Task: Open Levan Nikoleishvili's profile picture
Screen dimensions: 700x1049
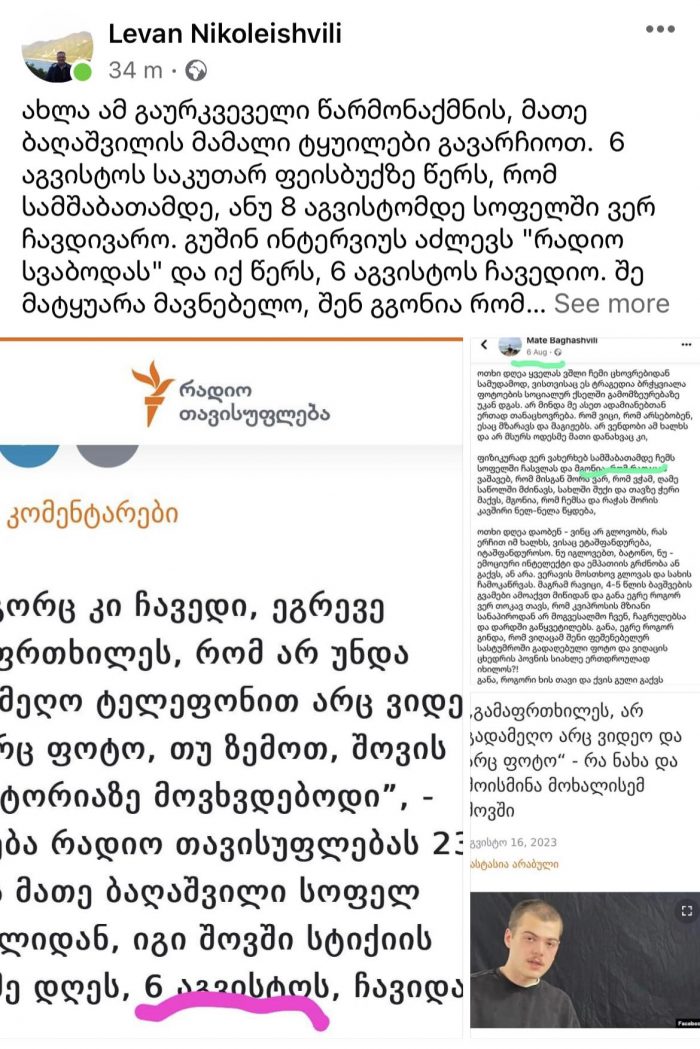Action: click(x=56, y=56)
